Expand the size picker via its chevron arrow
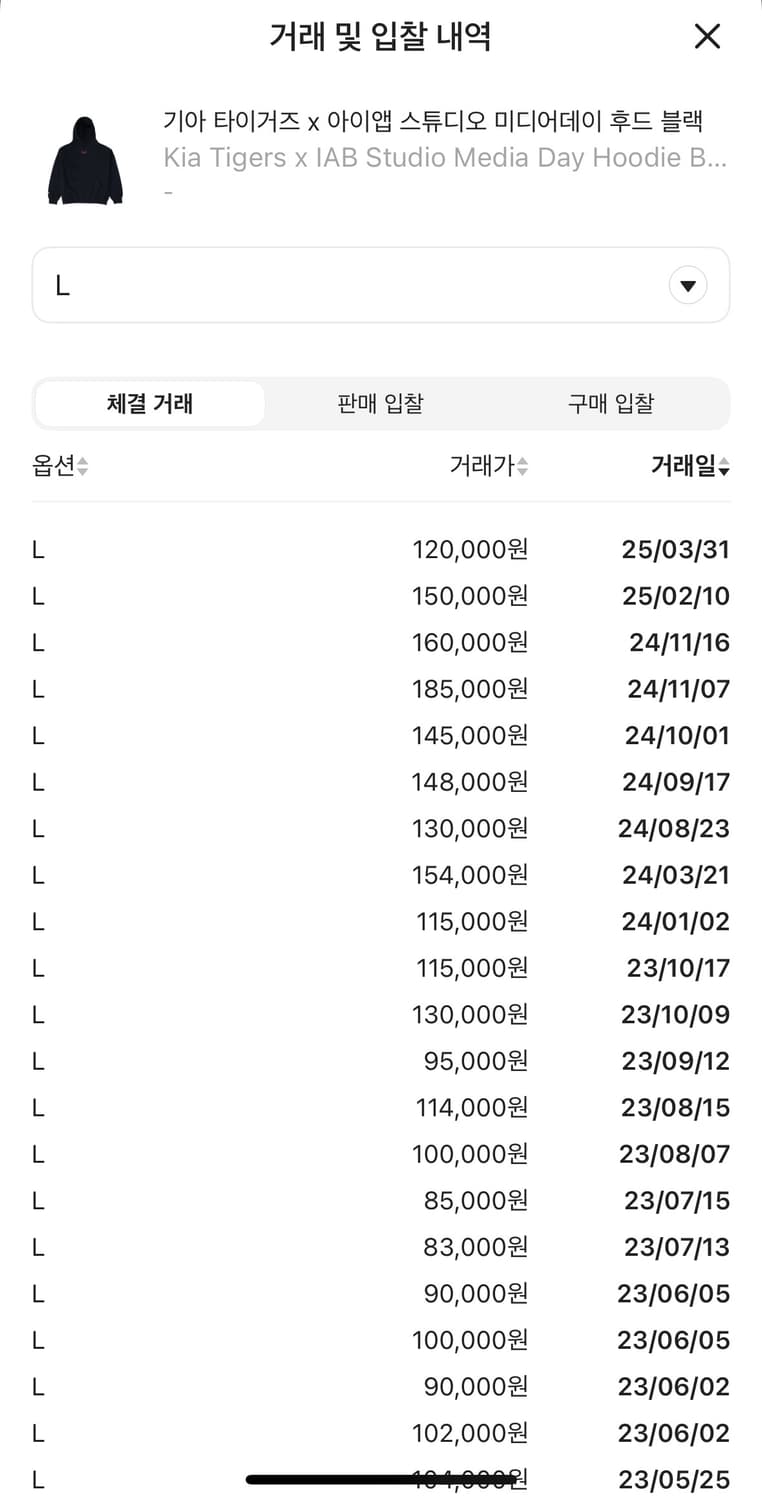This screenshot has height=1500, width=762. (x=688, y=284)
